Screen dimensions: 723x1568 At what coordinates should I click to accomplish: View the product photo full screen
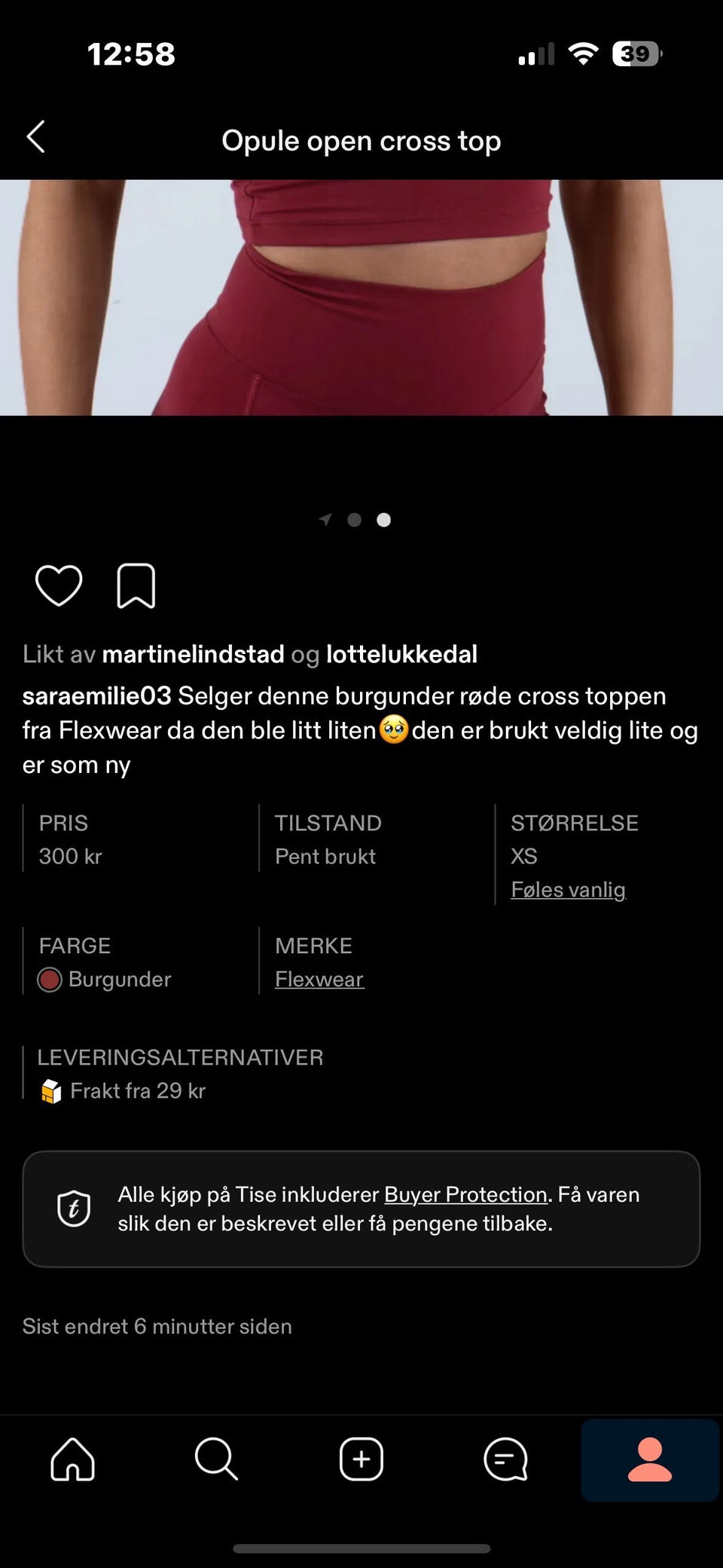pyautogui.click(x=361, y=297)
